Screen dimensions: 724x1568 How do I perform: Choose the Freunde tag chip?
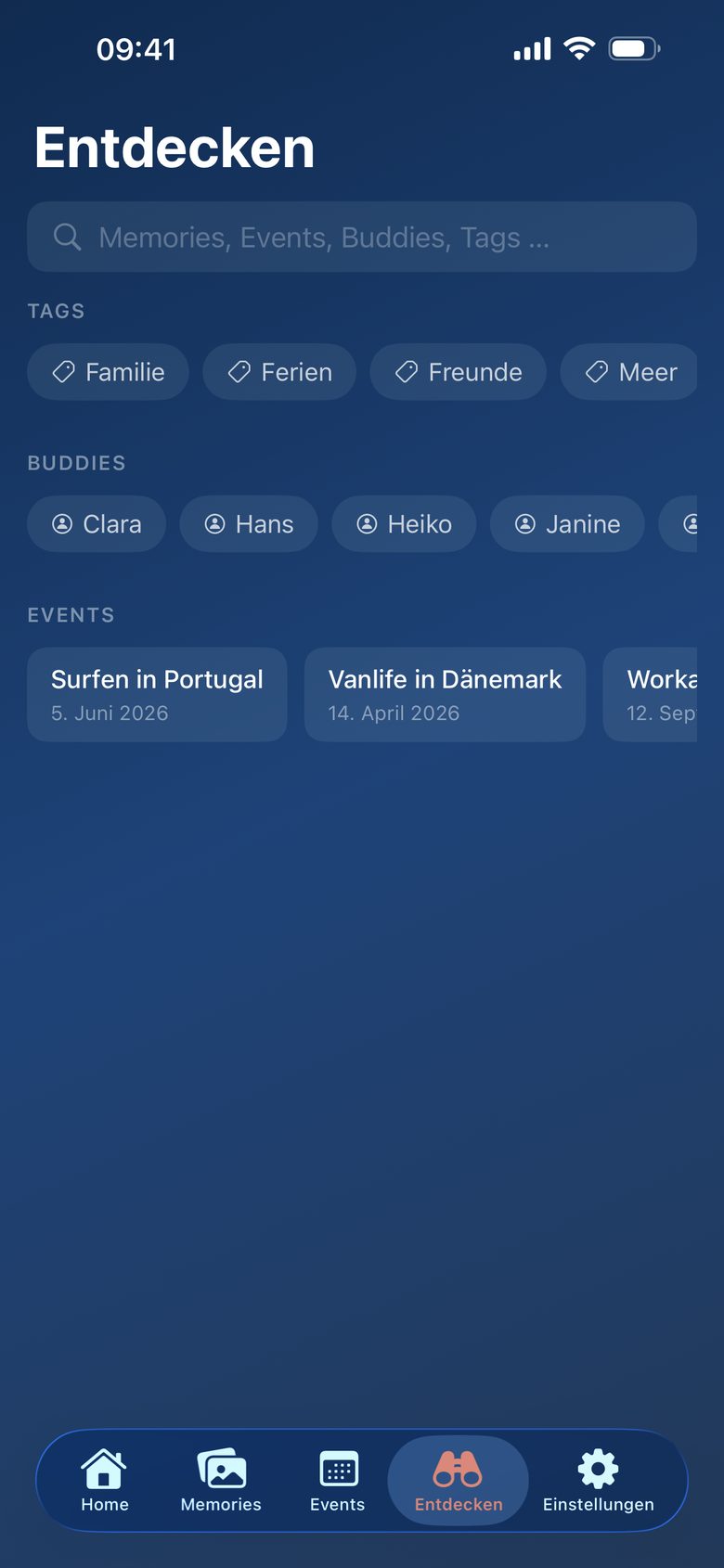click(459, 372)
